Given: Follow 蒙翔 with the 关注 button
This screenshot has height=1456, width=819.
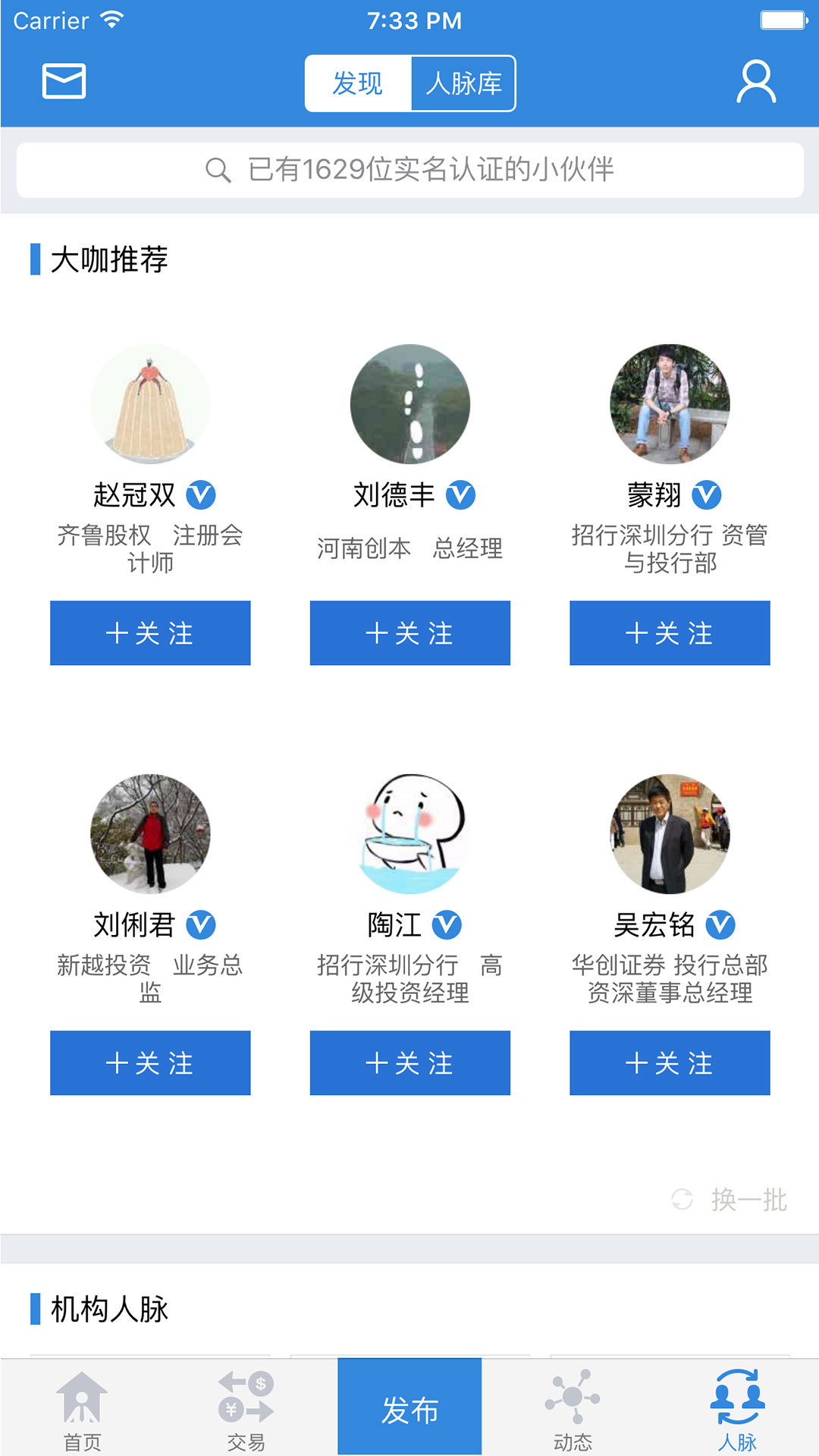Looking at the screenshot, I should (668, 632).
